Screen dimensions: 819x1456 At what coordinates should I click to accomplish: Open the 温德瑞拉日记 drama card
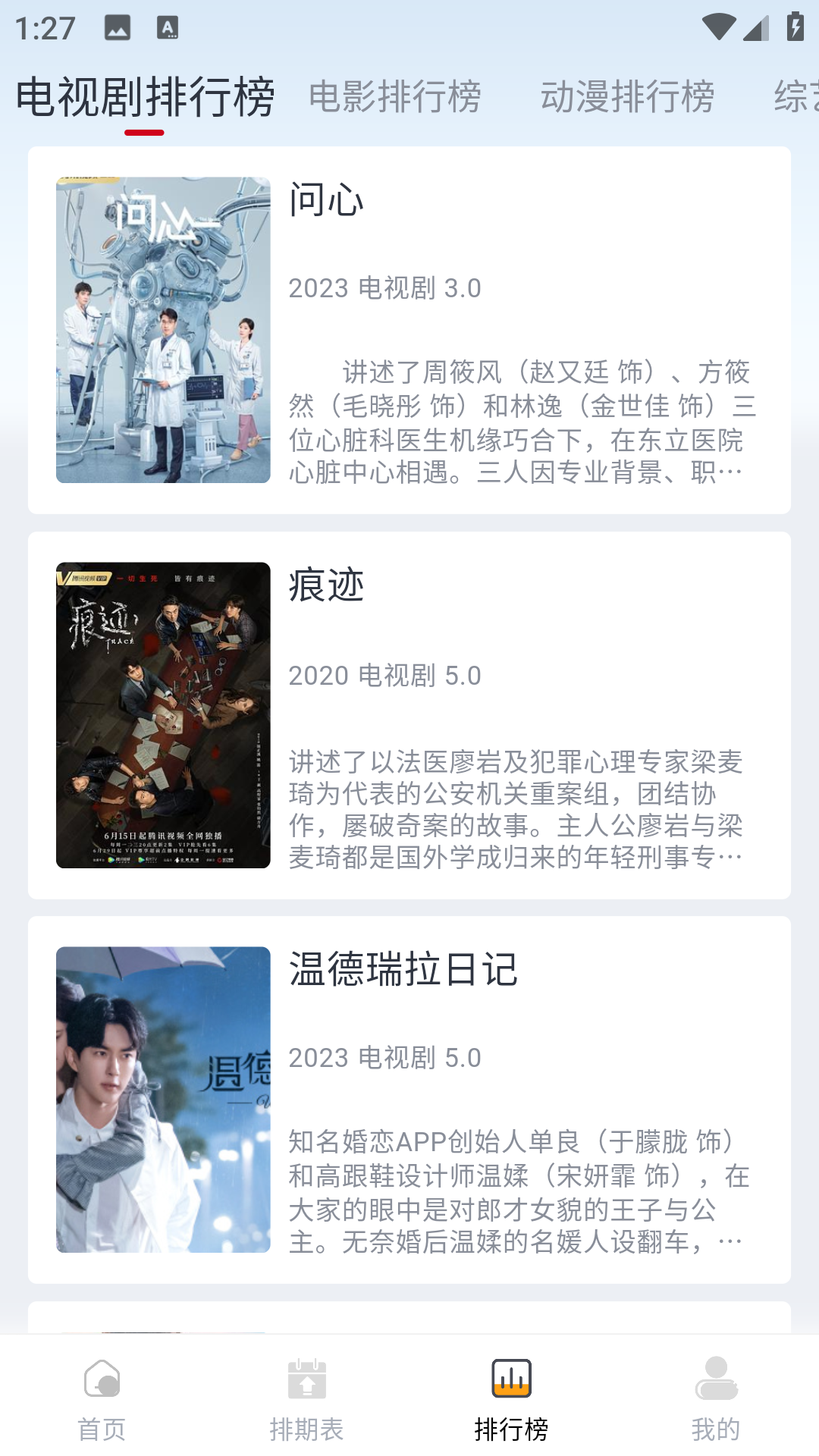click(409, 1100)
